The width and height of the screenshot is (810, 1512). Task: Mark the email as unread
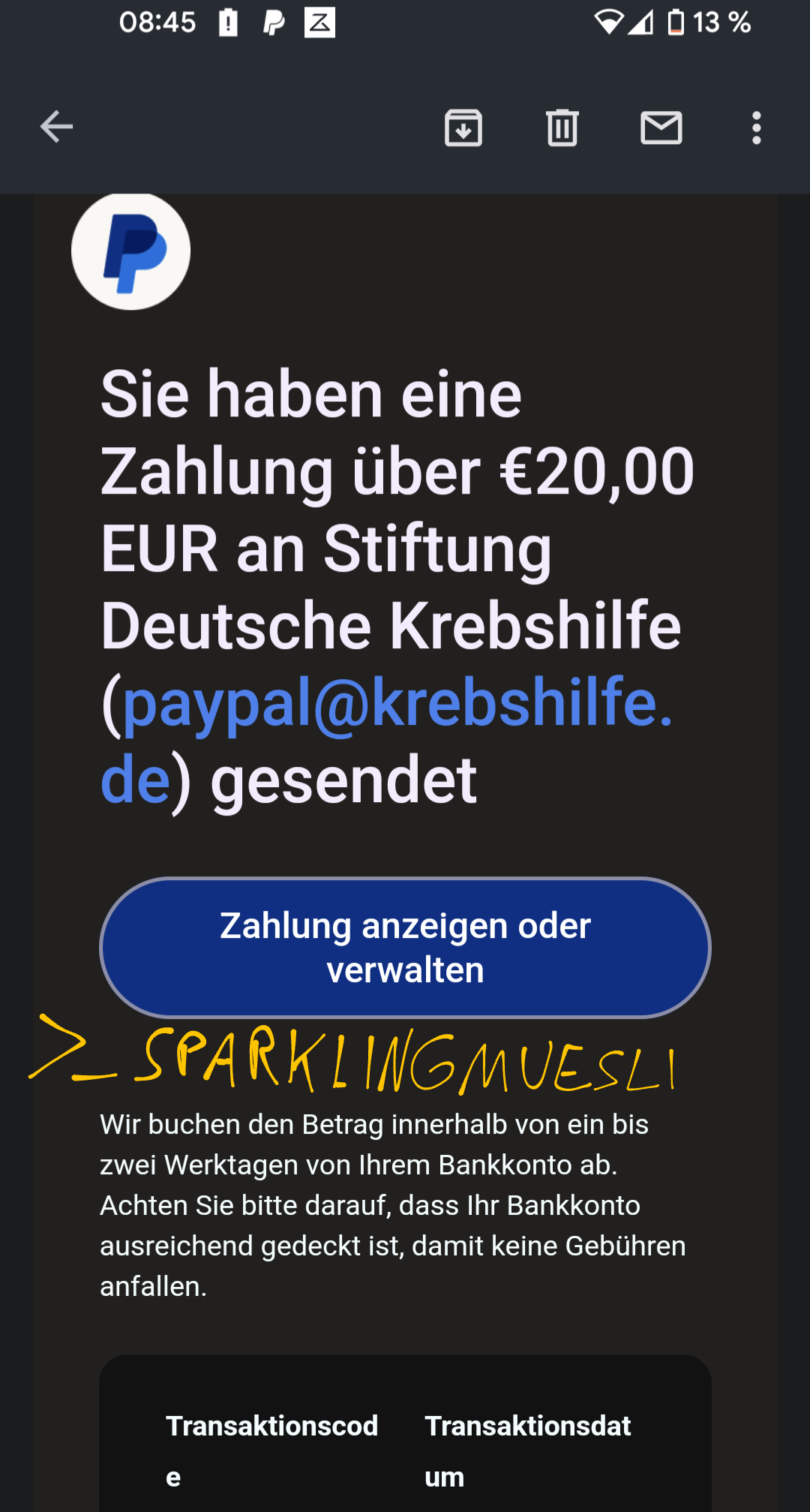point(661,128)
